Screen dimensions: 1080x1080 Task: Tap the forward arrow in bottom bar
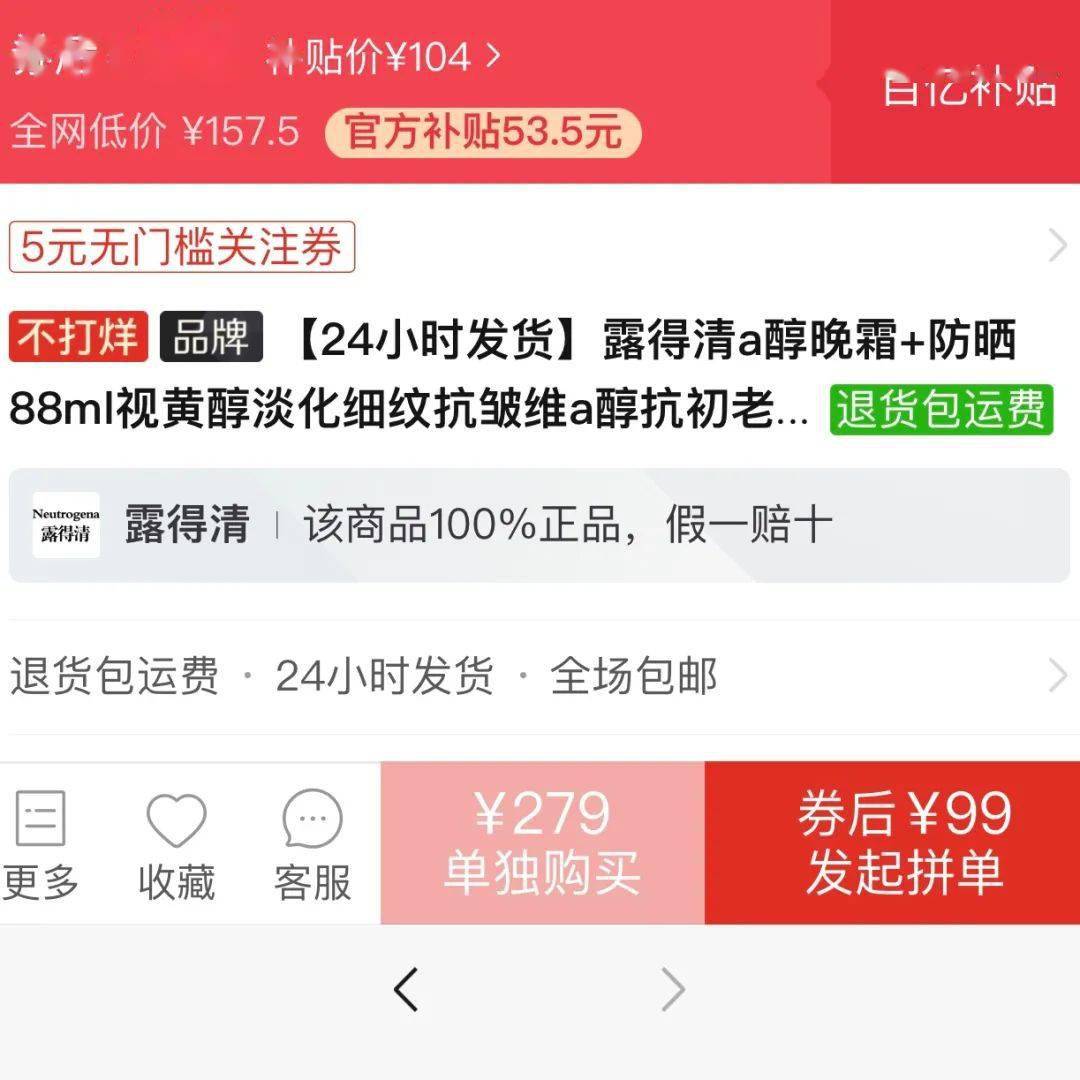pyautogui.click(x=673, y=991)
